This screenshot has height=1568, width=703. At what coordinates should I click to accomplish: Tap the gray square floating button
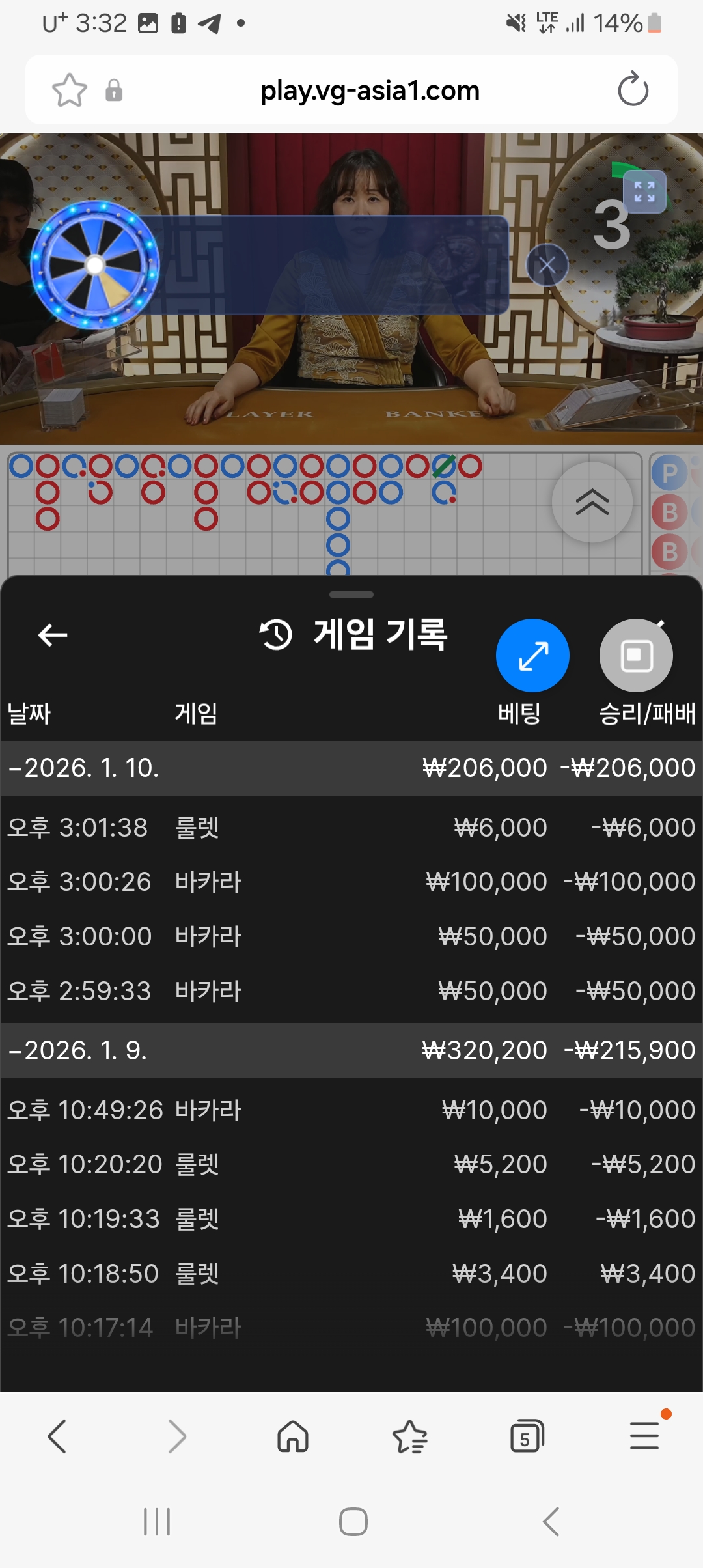(636, 655)
